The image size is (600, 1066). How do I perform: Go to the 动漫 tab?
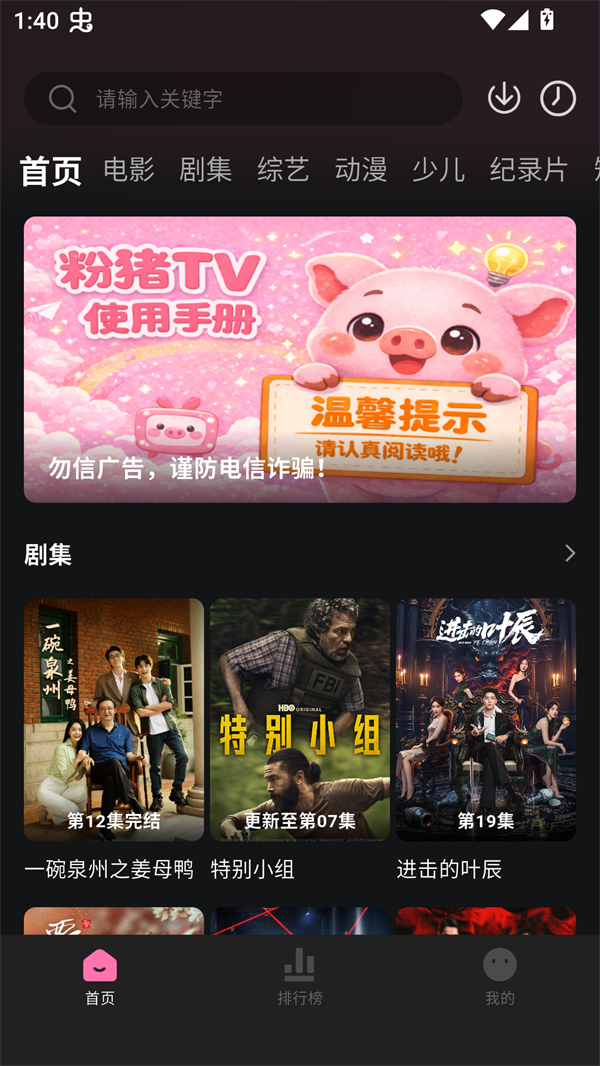(x=361, y=169)
